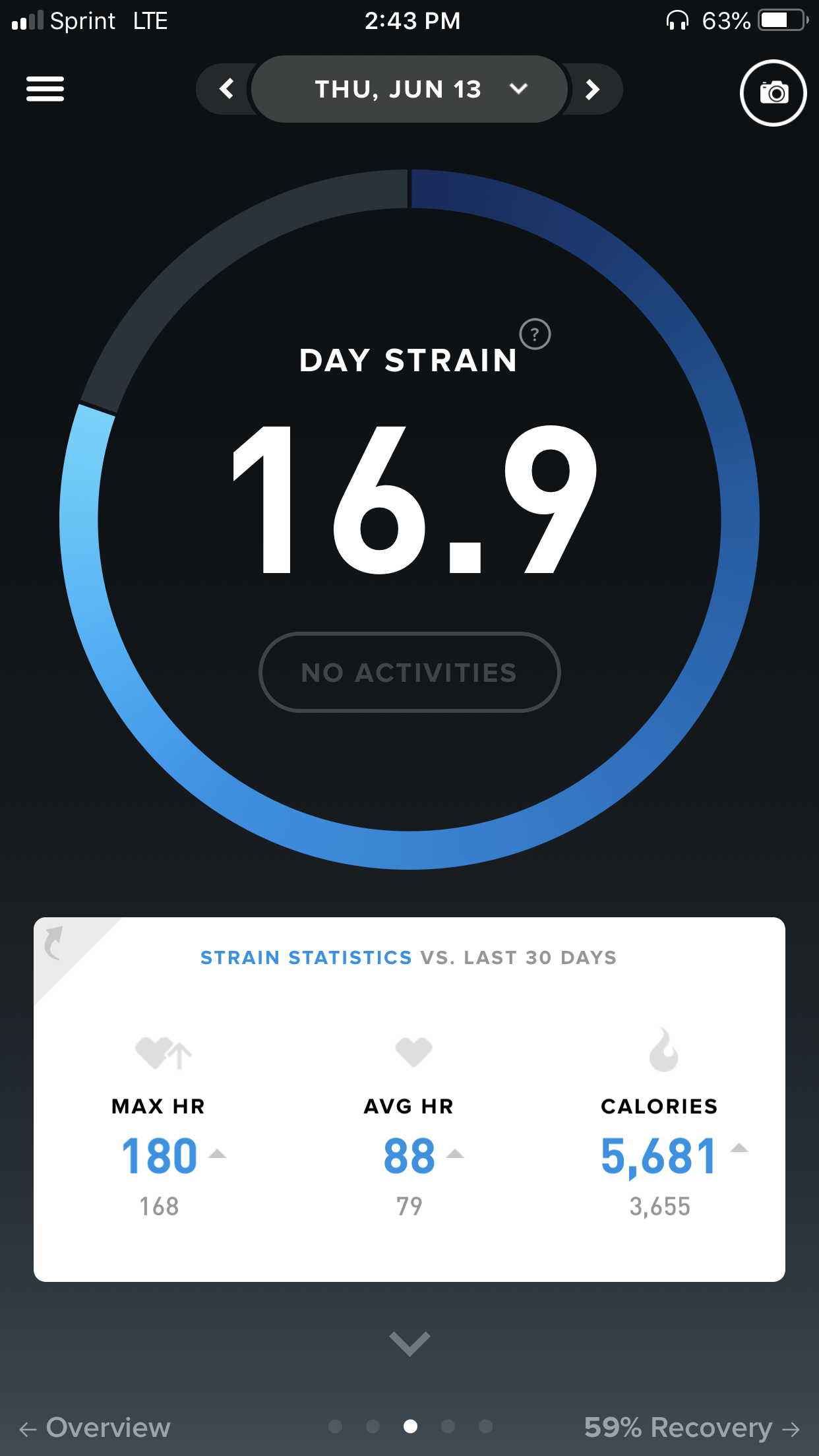The image size is (819, 1456).
Task: Go to the previous day
Action: pyautogui.click(x=227, y=89)
